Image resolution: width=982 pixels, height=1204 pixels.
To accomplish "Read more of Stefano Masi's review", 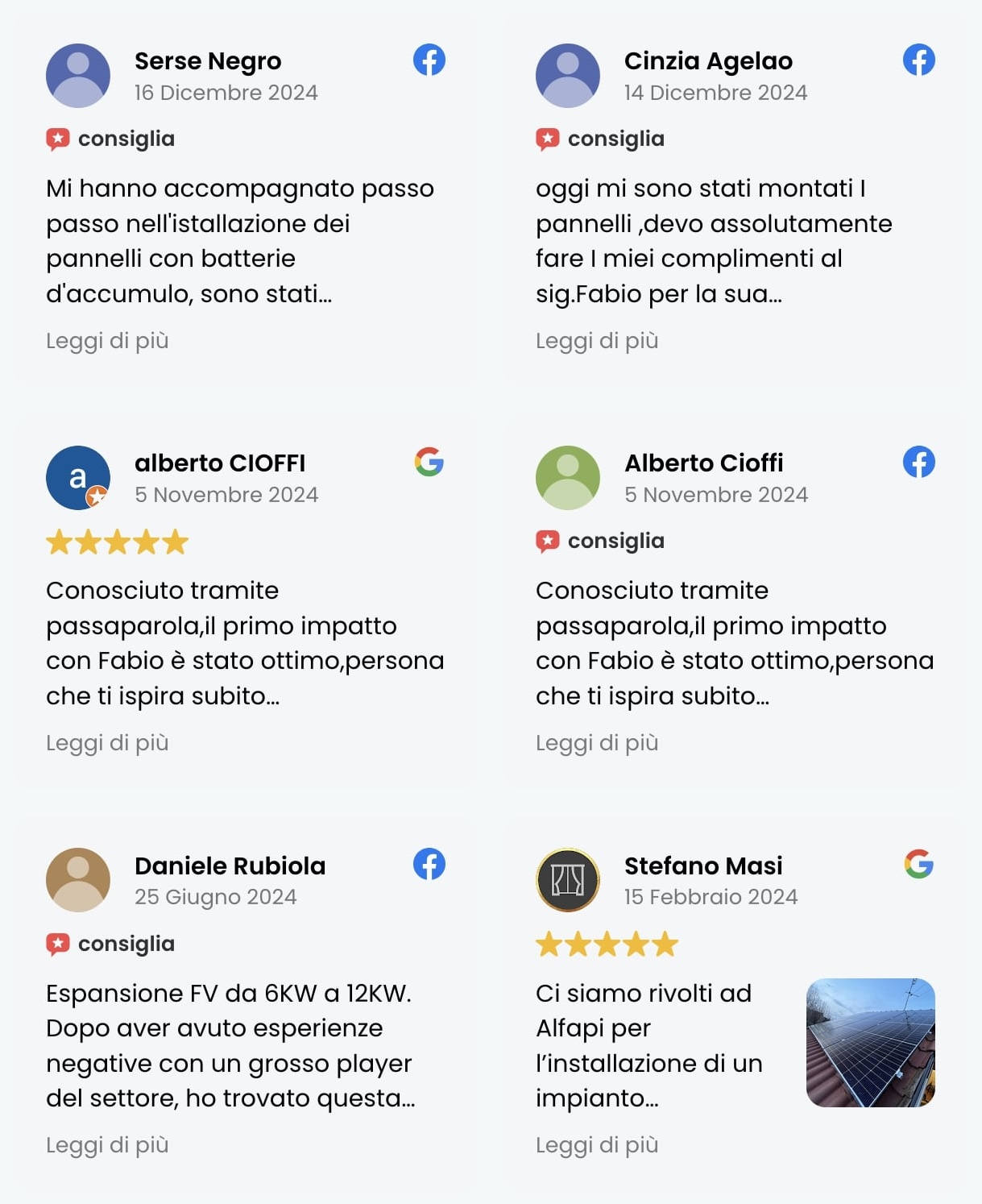I will 597,1145.
